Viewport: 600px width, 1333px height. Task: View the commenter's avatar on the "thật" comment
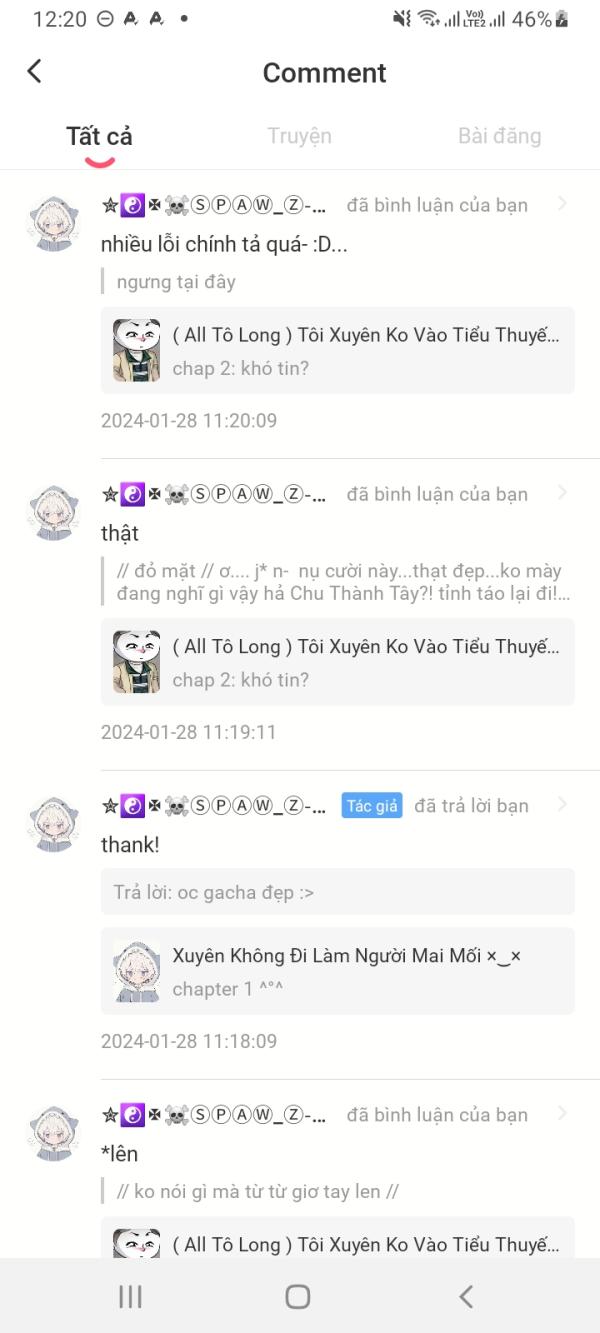click(52, 514)
